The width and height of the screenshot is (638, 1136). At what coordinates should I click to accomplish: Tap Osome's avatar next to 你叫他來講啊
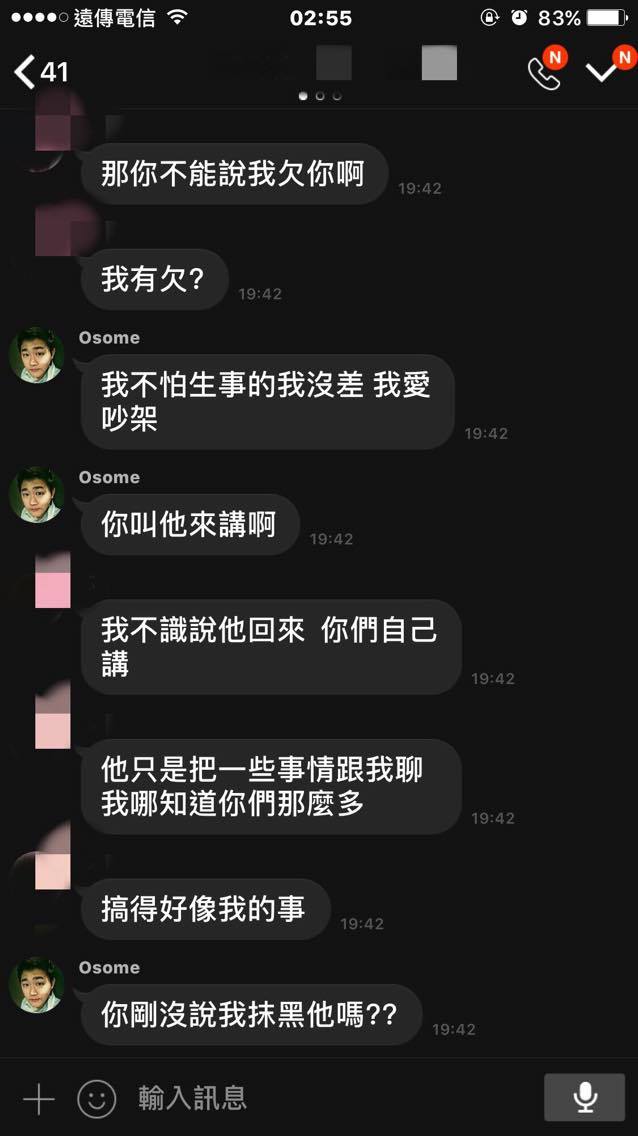36,496
